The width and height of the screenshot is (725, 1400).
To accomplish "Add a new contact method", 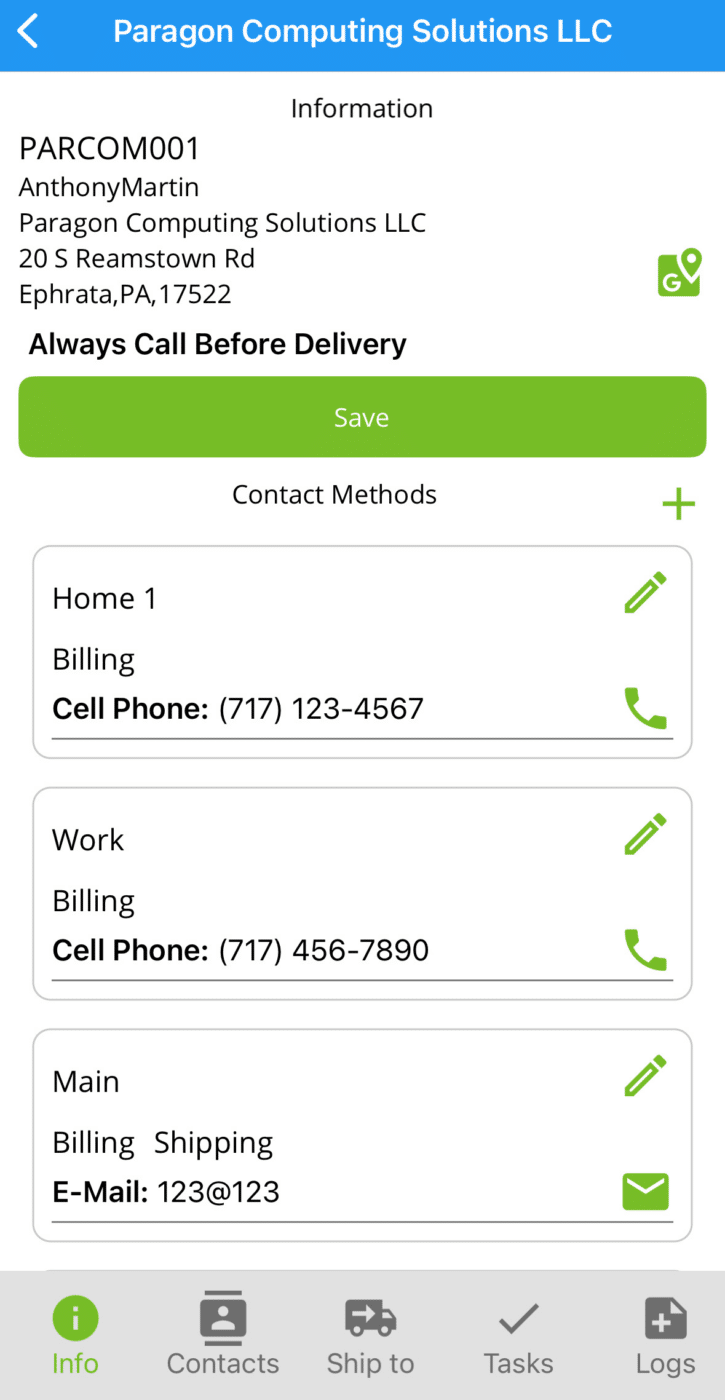I will (x=678, y=504).
